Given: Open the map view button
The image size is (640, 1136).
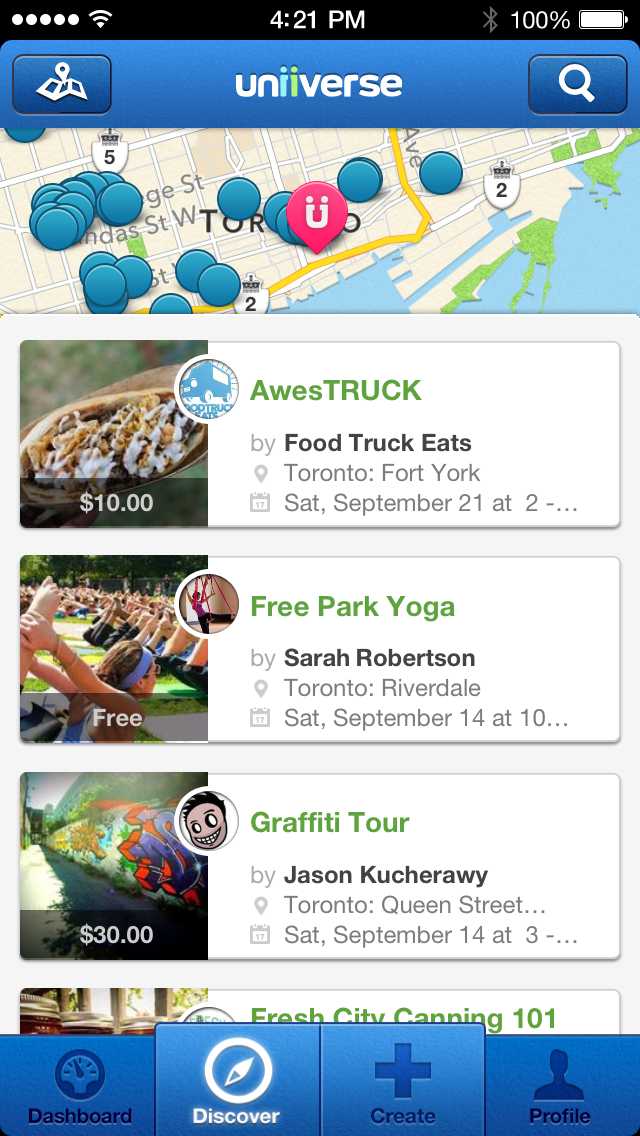Looking at the screenshot, I should point(62,84).
